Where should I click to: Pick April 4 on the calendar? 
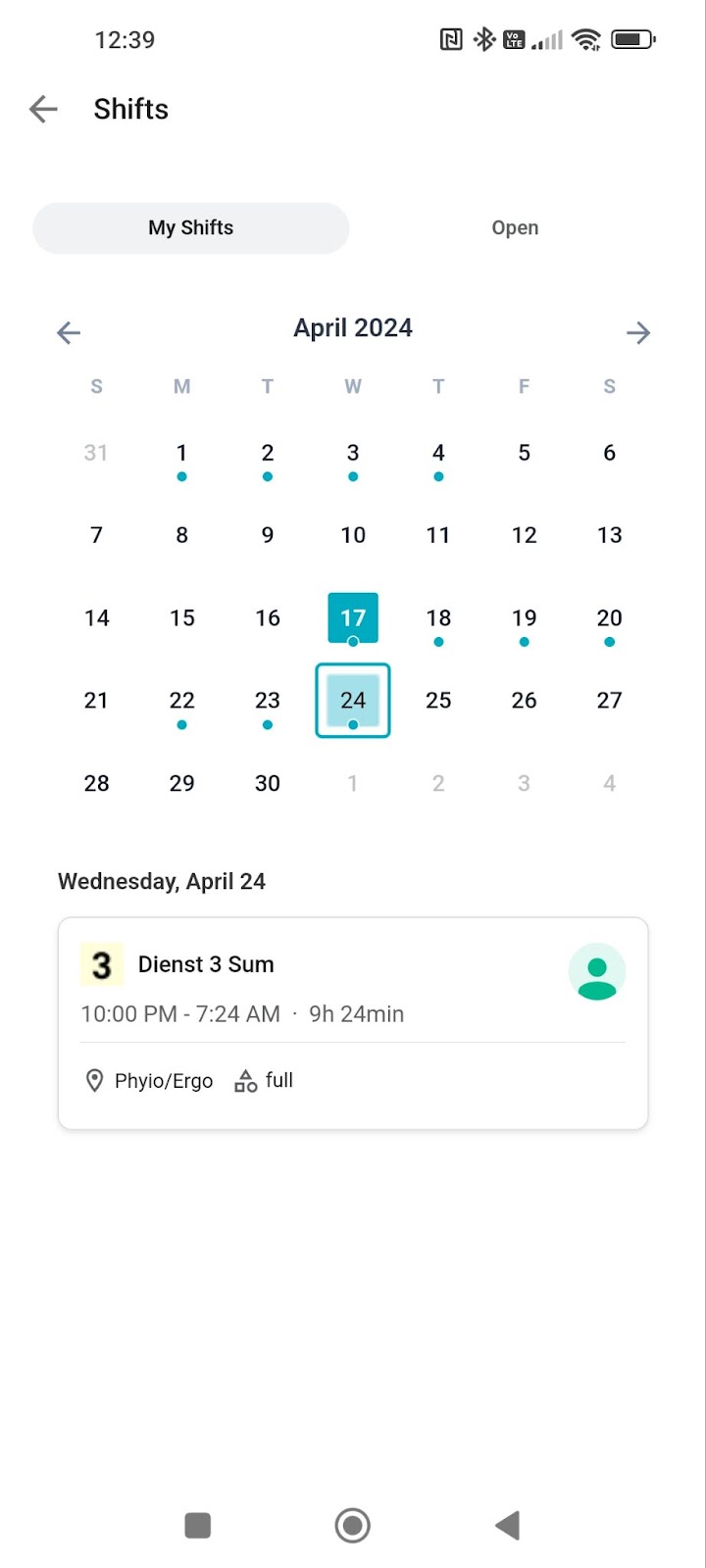point(438,454)
